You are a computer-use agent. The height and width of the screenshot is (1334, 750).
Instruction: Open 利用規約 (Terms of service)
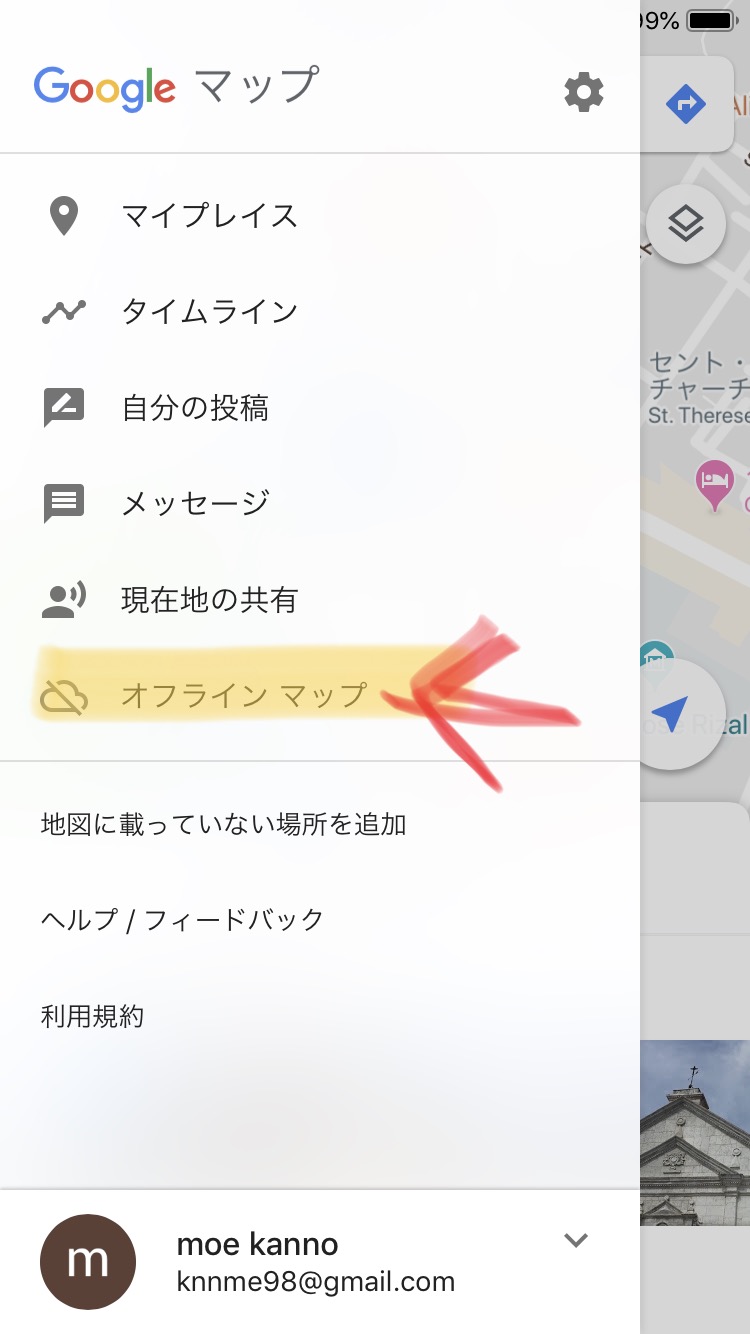coord(92,1017)
